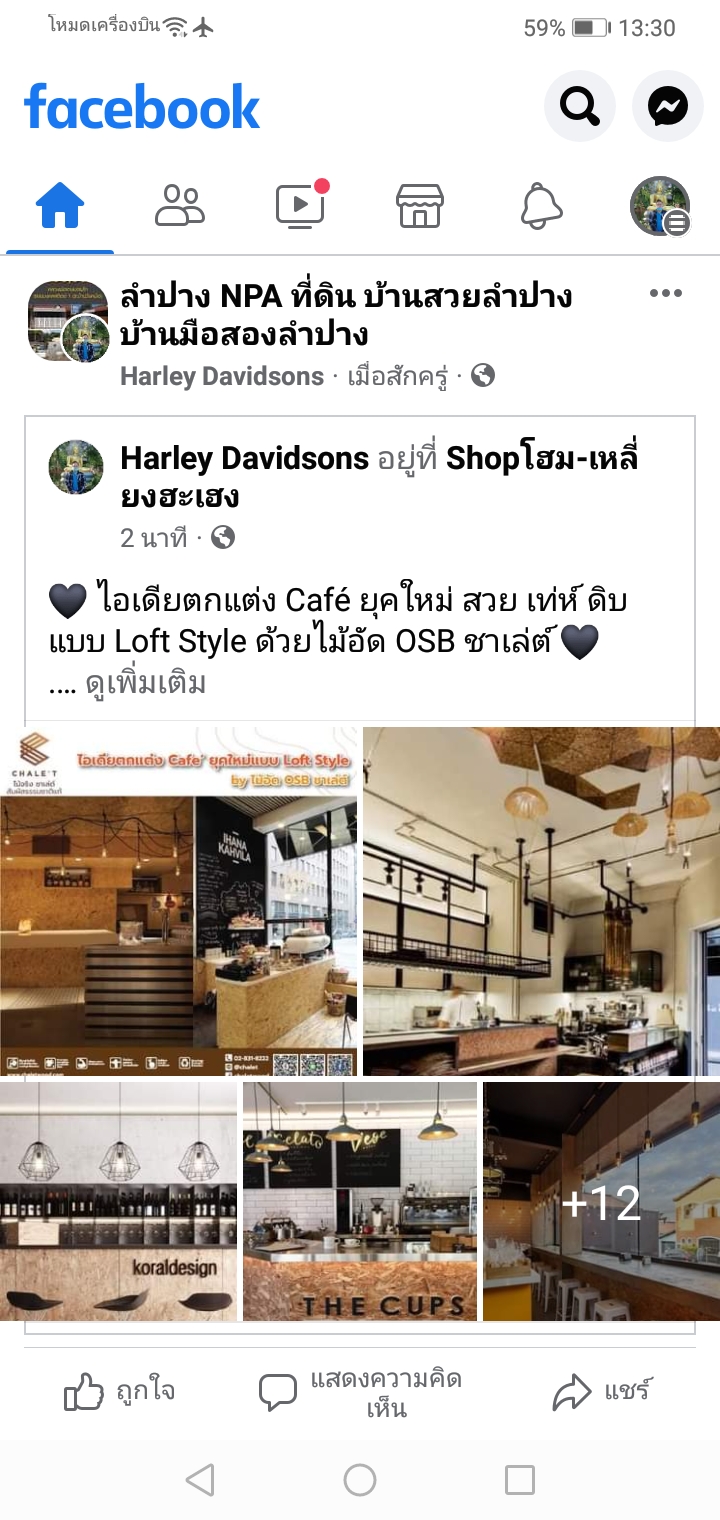Switch to the Marketplace tab
The height and width of the screenshot is (1520, 720).
420,207
